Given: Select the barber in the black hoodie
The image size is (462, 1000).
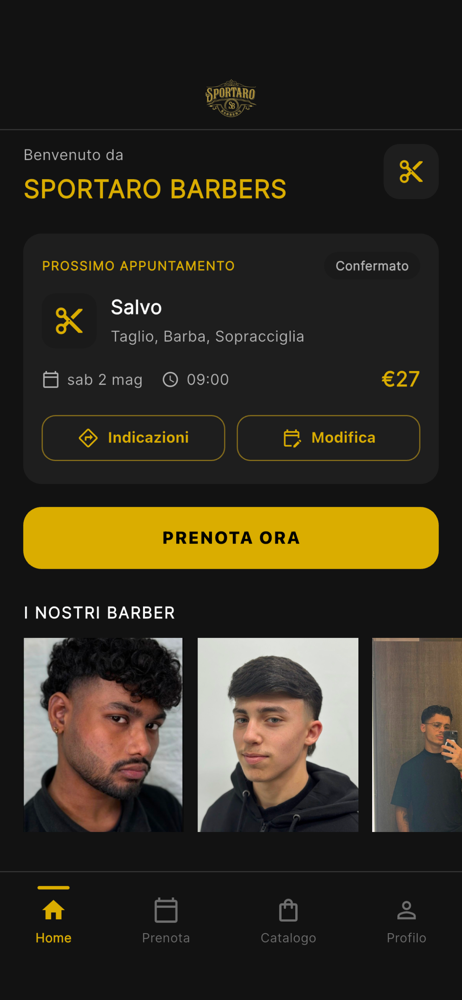Looking at the screenshot, I should pos(278,735).
